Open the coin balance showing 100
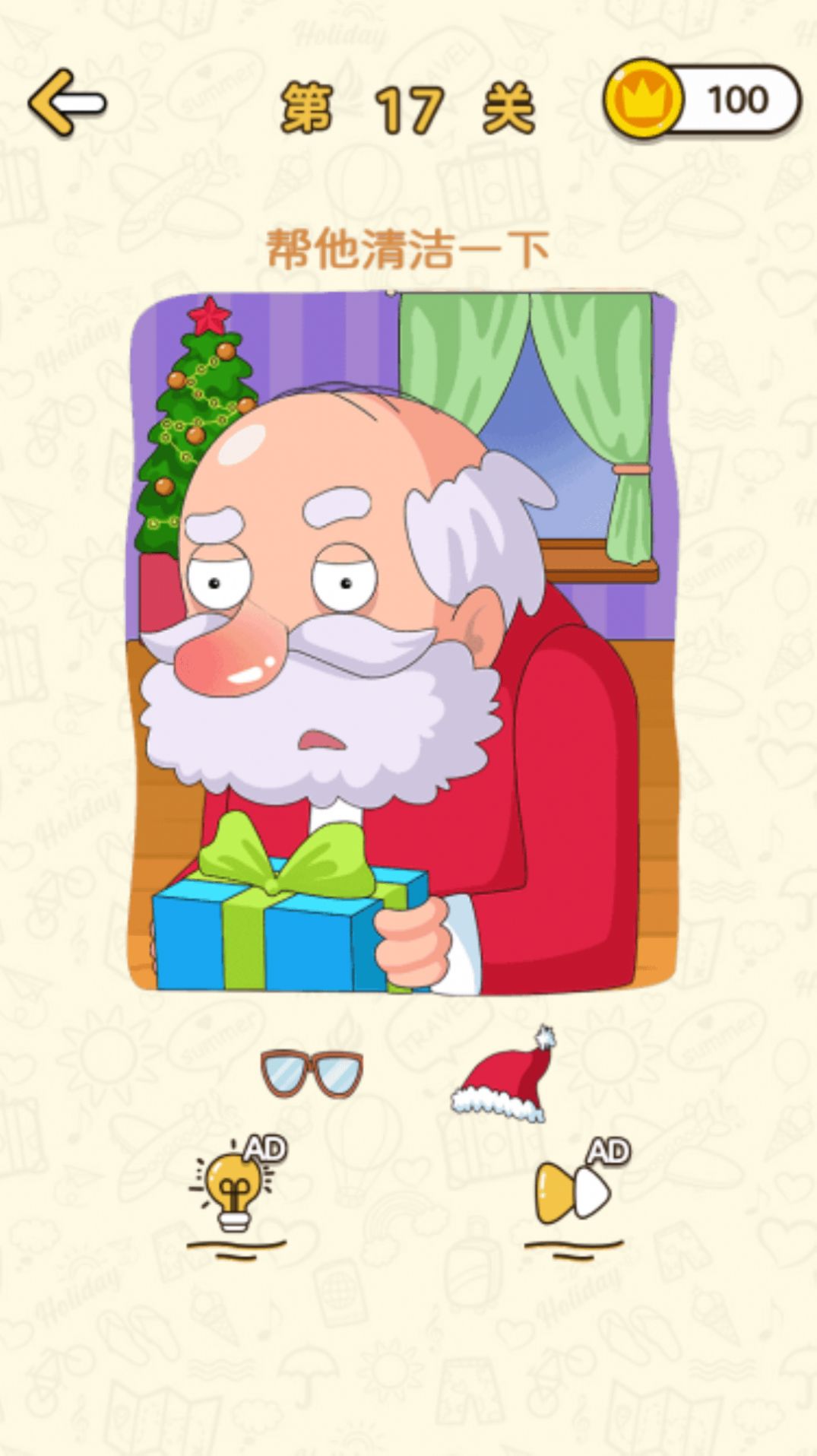The image size is (817, 1456). click(703, 100)
